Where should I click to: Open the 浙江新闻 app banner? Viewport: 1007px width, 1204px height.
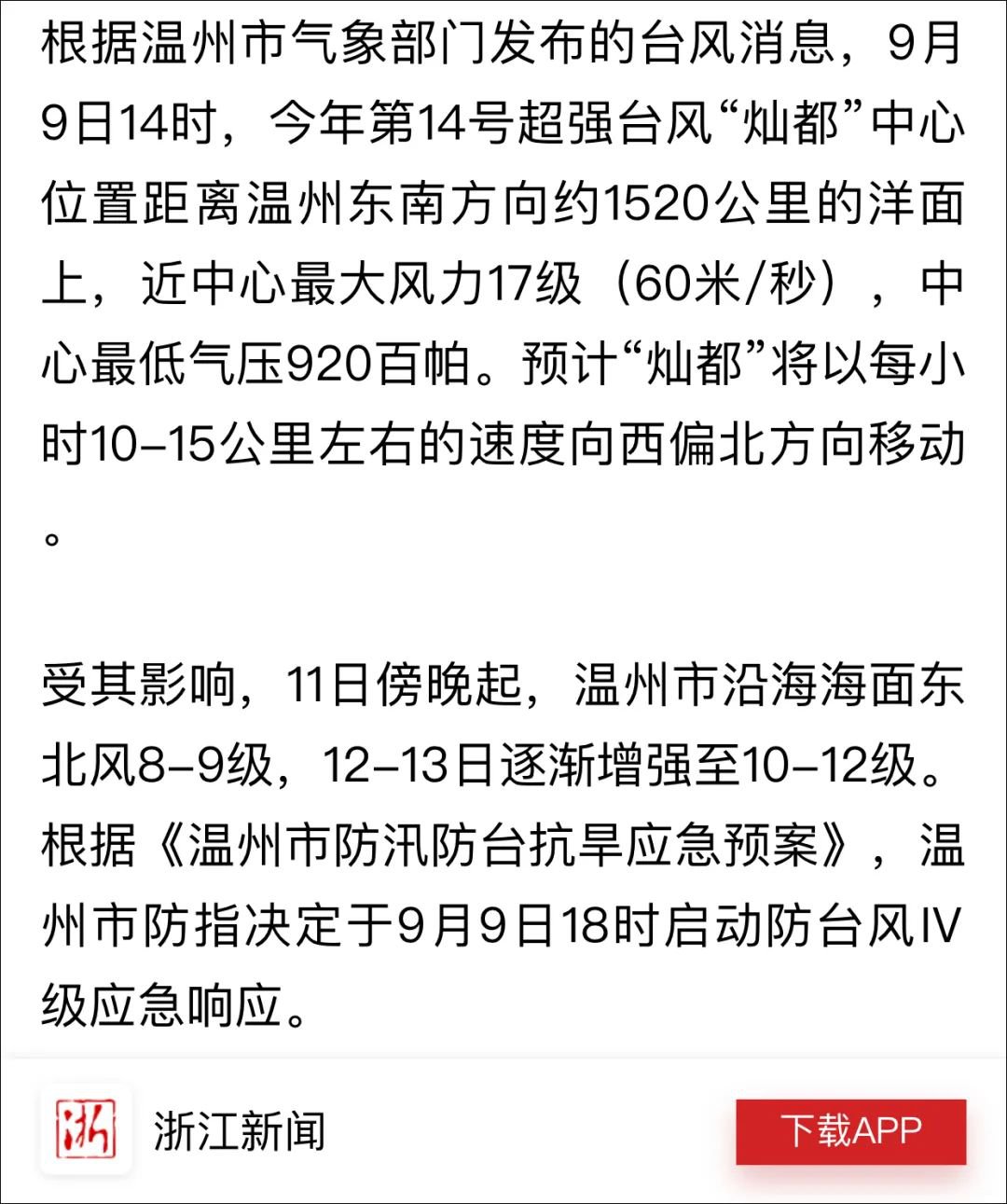click(240, 1131)
